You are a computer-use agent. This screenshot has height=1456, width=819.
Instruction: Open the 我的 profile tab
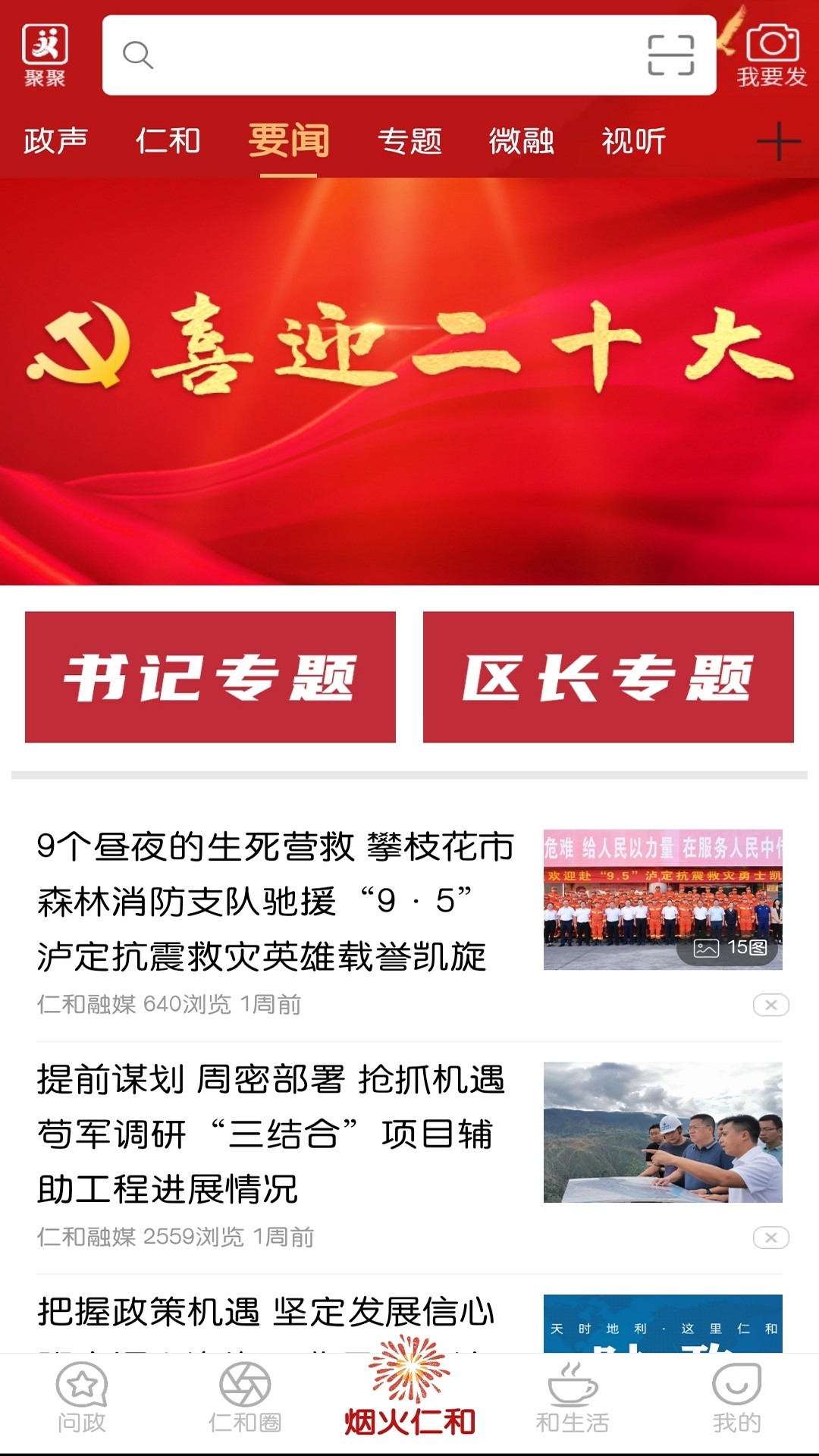tap(736, 1398)
